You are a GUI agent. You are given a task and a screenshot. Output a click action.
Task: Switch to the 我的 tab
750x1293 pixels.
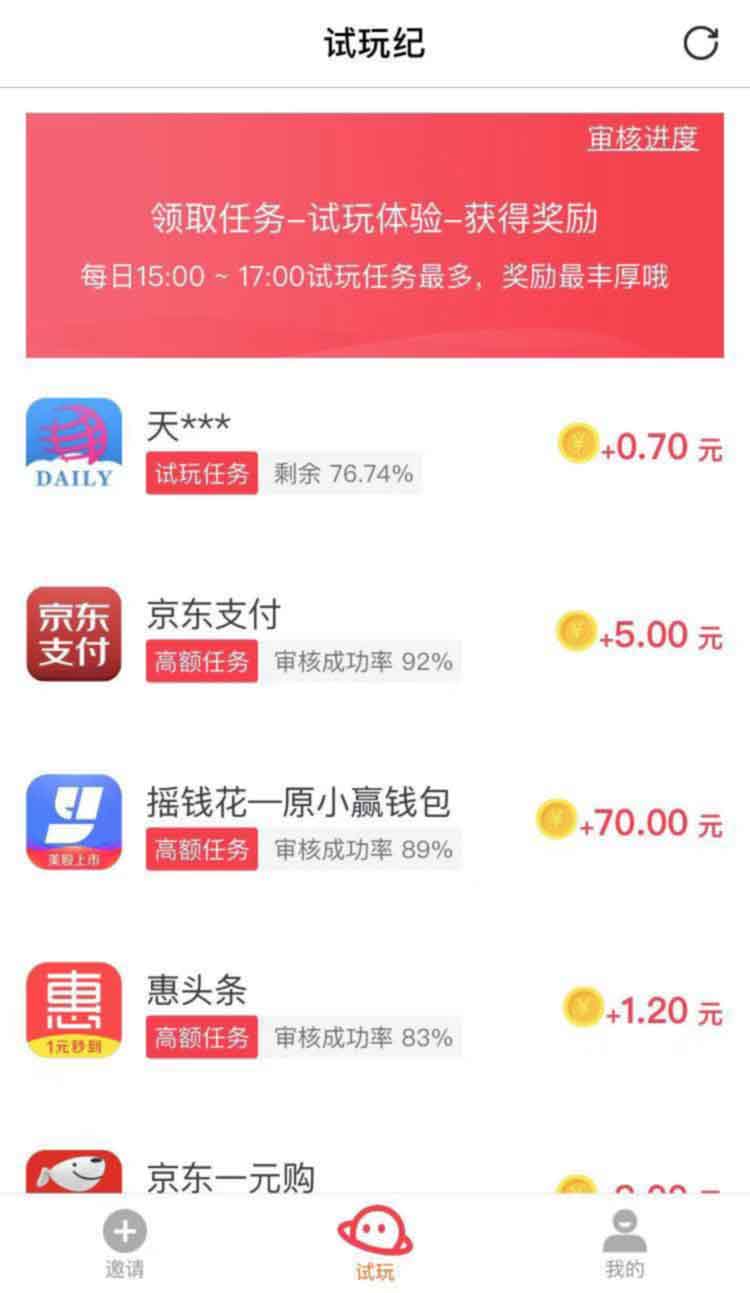click(625, 1245)
